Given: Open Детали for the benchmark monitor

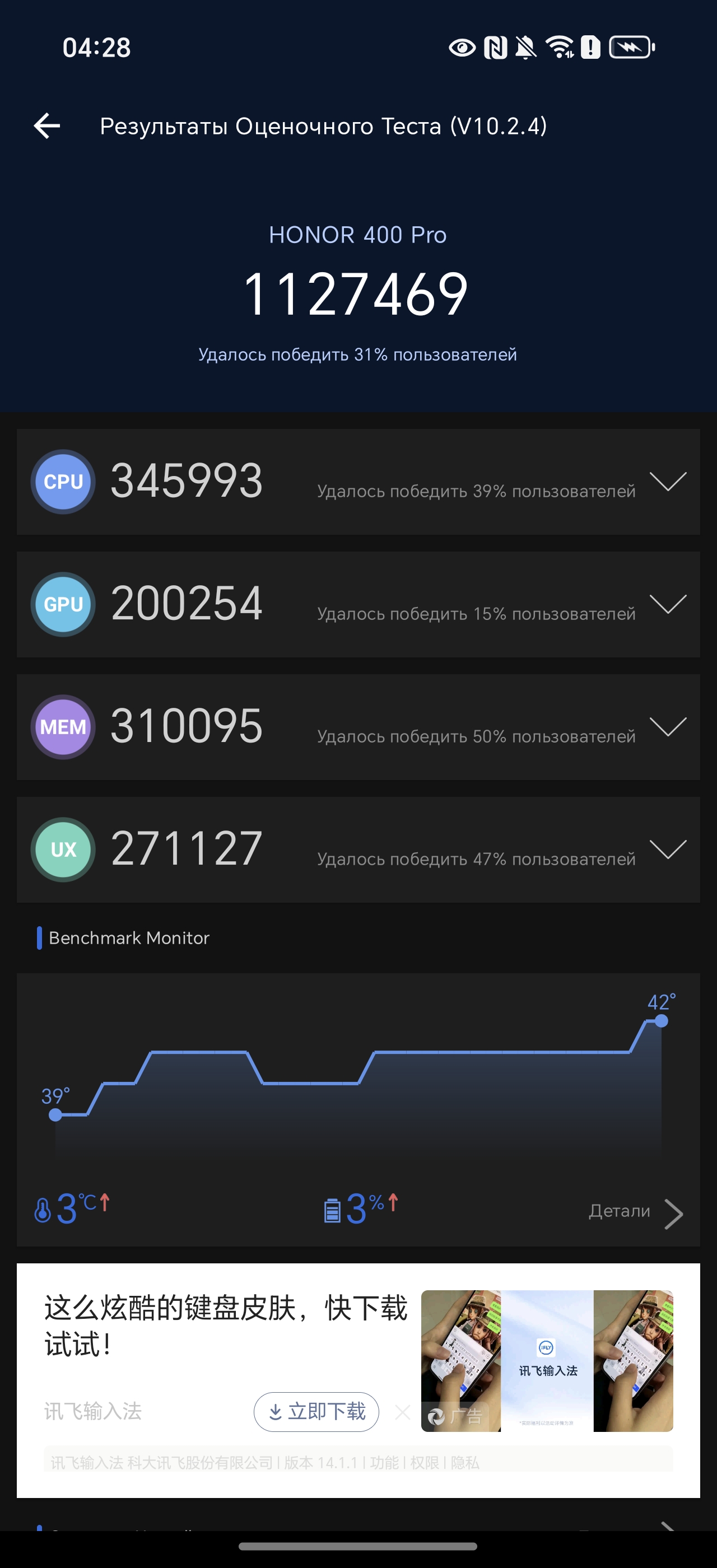Looking at the screenshot, I should [635, 1213].
